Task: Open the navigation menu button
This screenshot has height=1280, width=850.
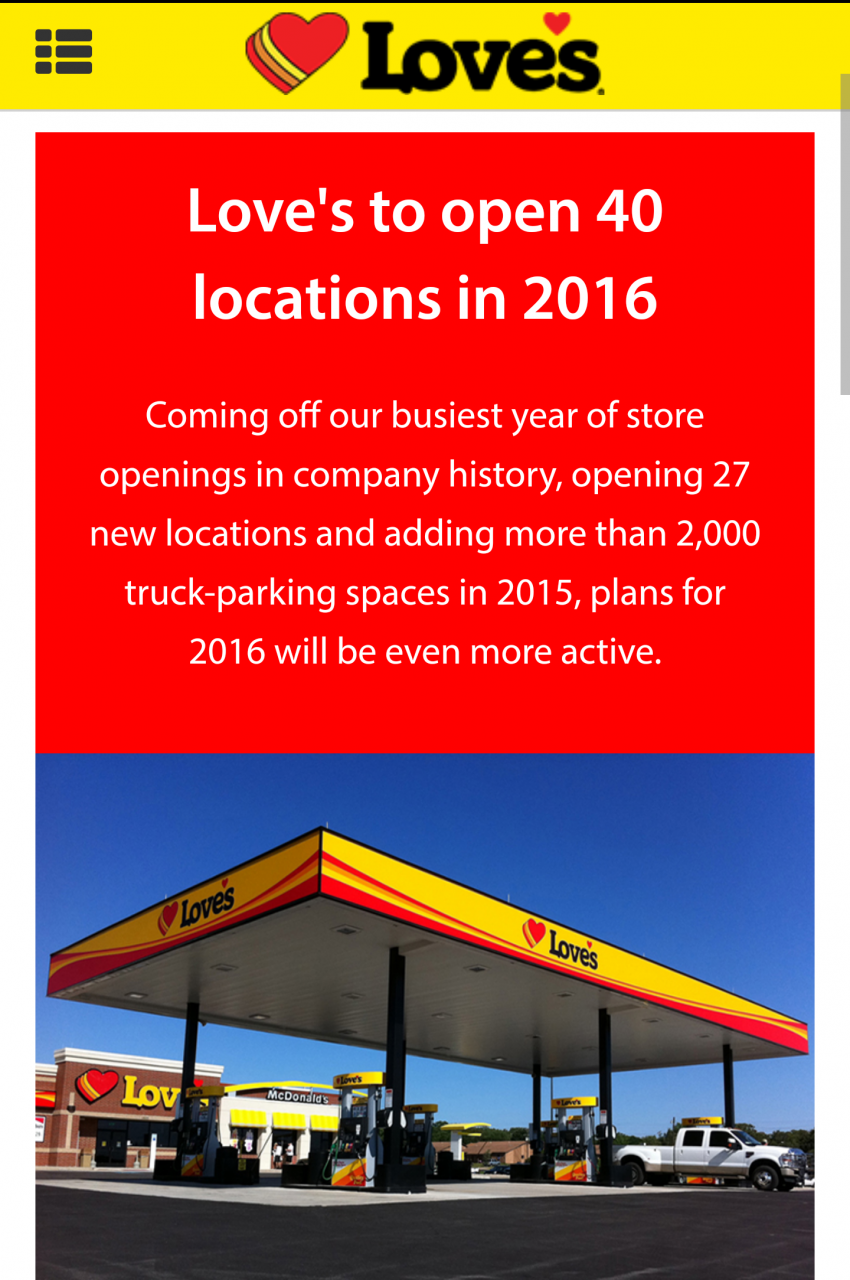Action: pos(64,52)
